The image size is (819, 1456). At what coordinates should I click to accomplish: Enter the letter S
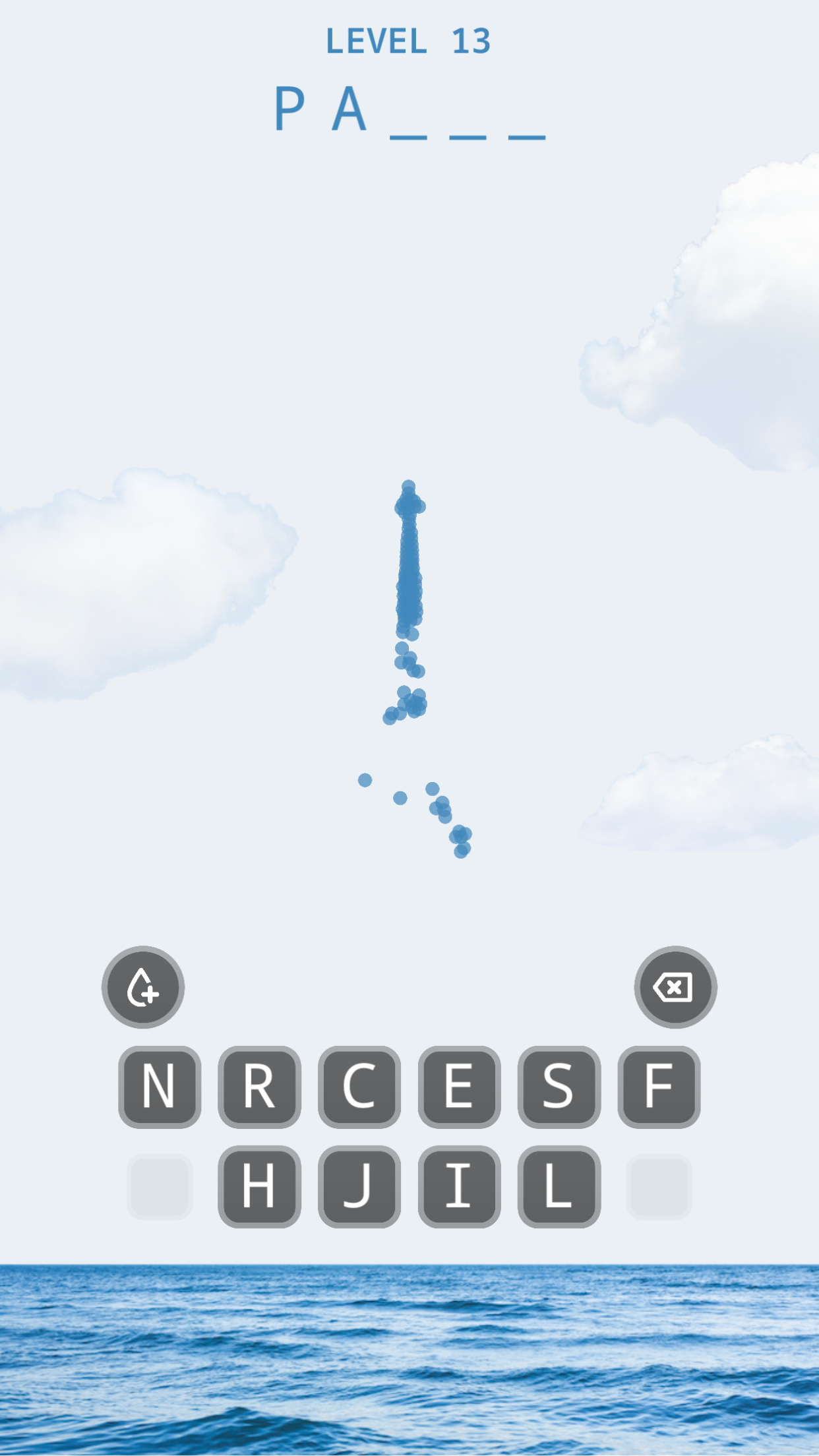point(559,1087)
